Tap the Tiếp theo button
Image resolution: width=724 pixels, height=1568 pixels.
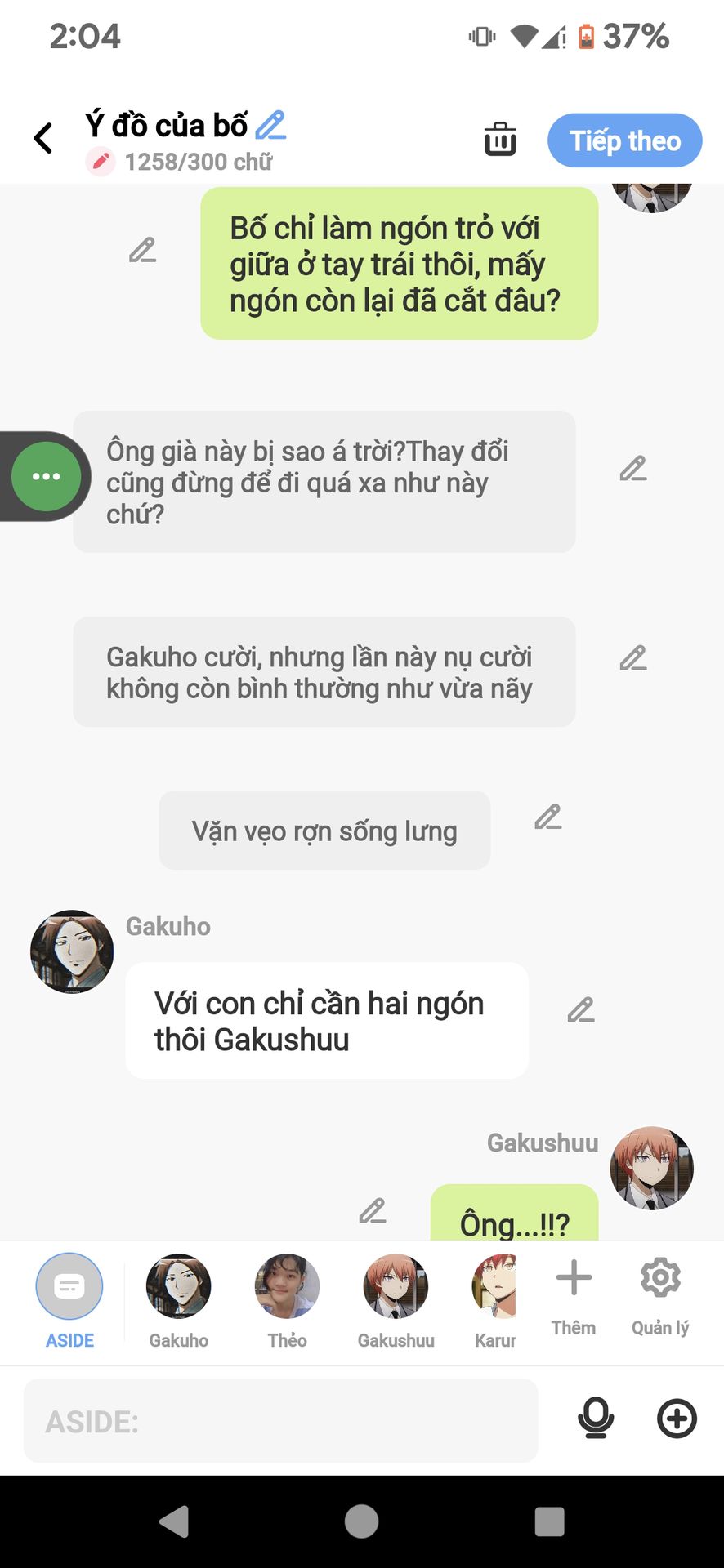coord(624,140)
